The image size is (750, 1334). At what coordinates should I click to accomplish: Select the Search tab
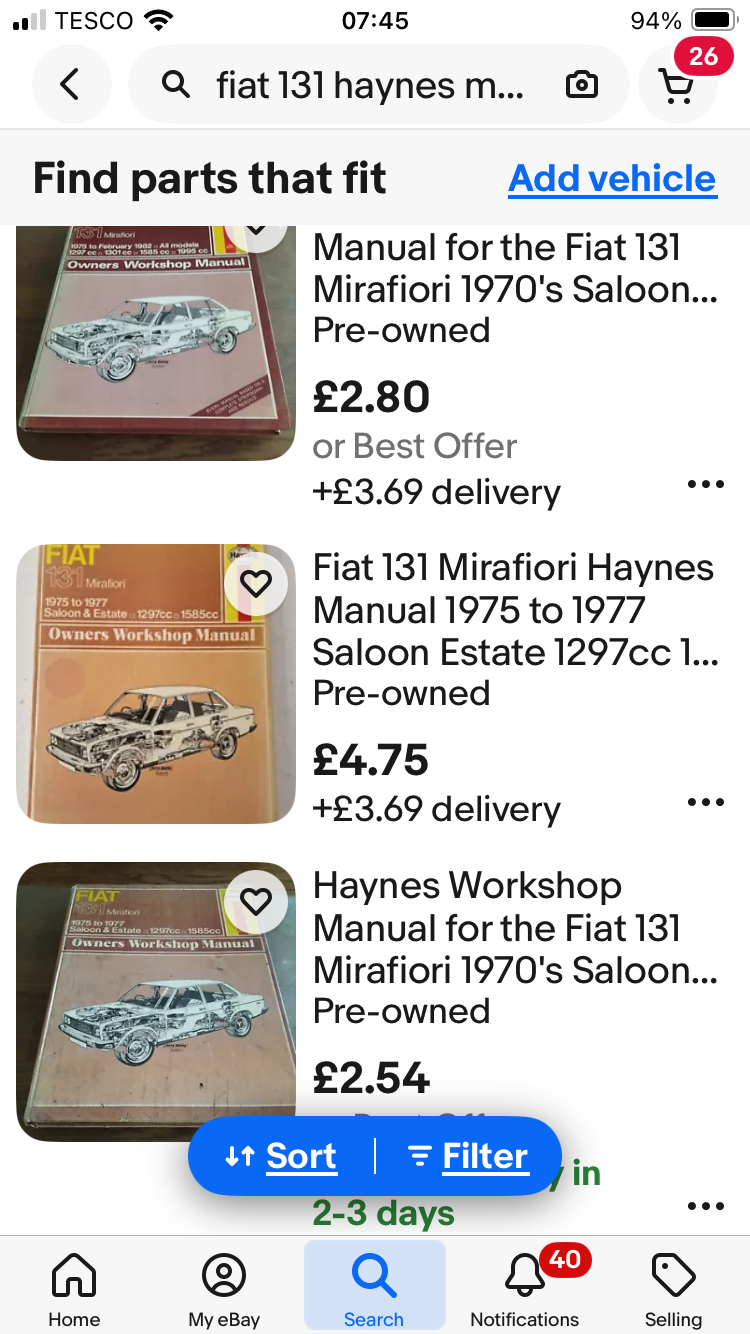374,1287
